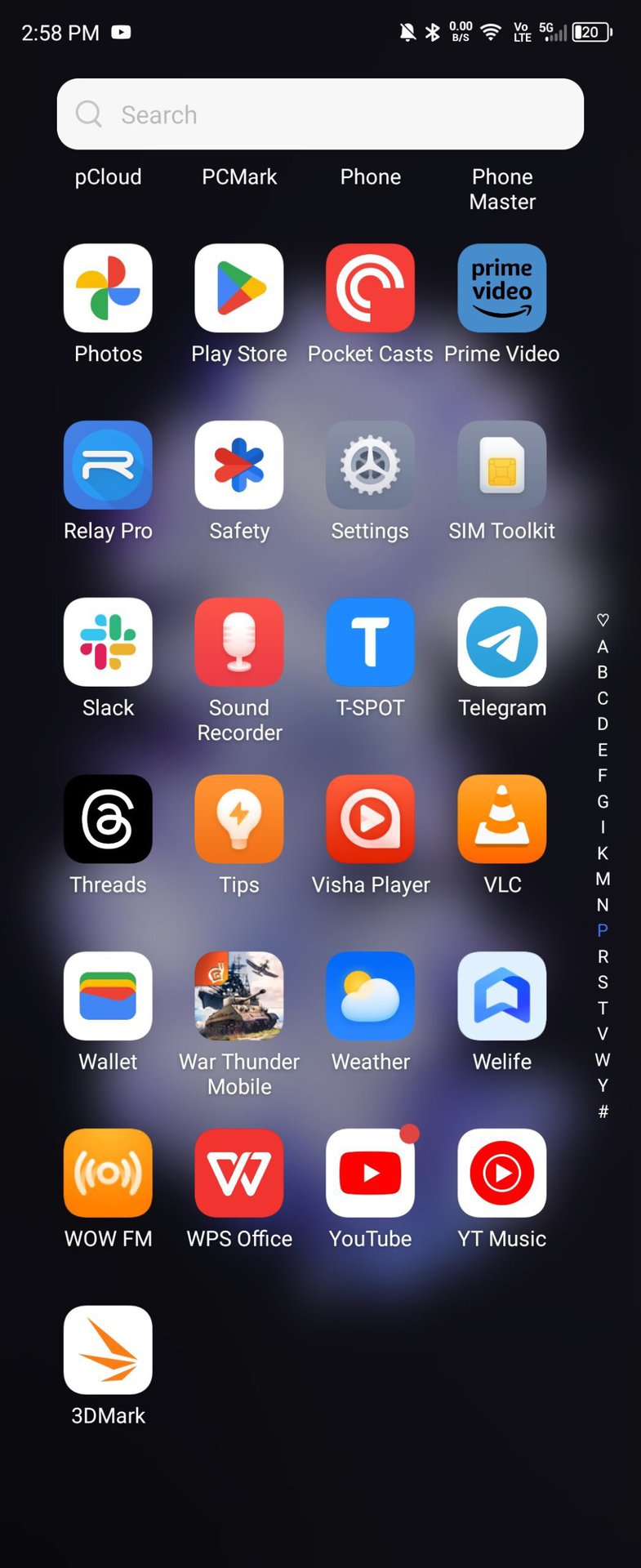
Task: Open VLC media player
Action: click(501, 819)
